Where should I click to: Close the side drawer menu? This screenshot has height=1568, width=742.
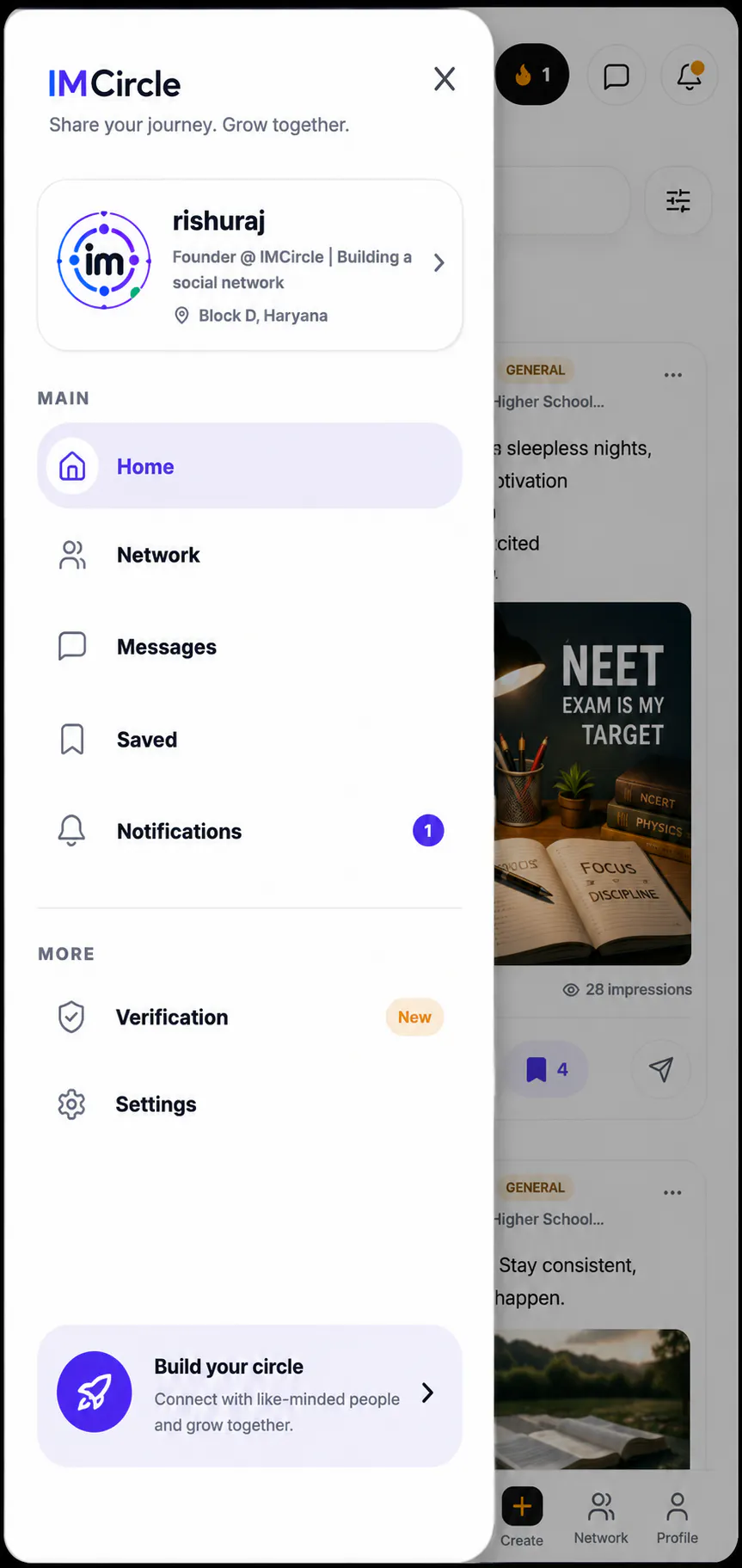click(445, 79)
